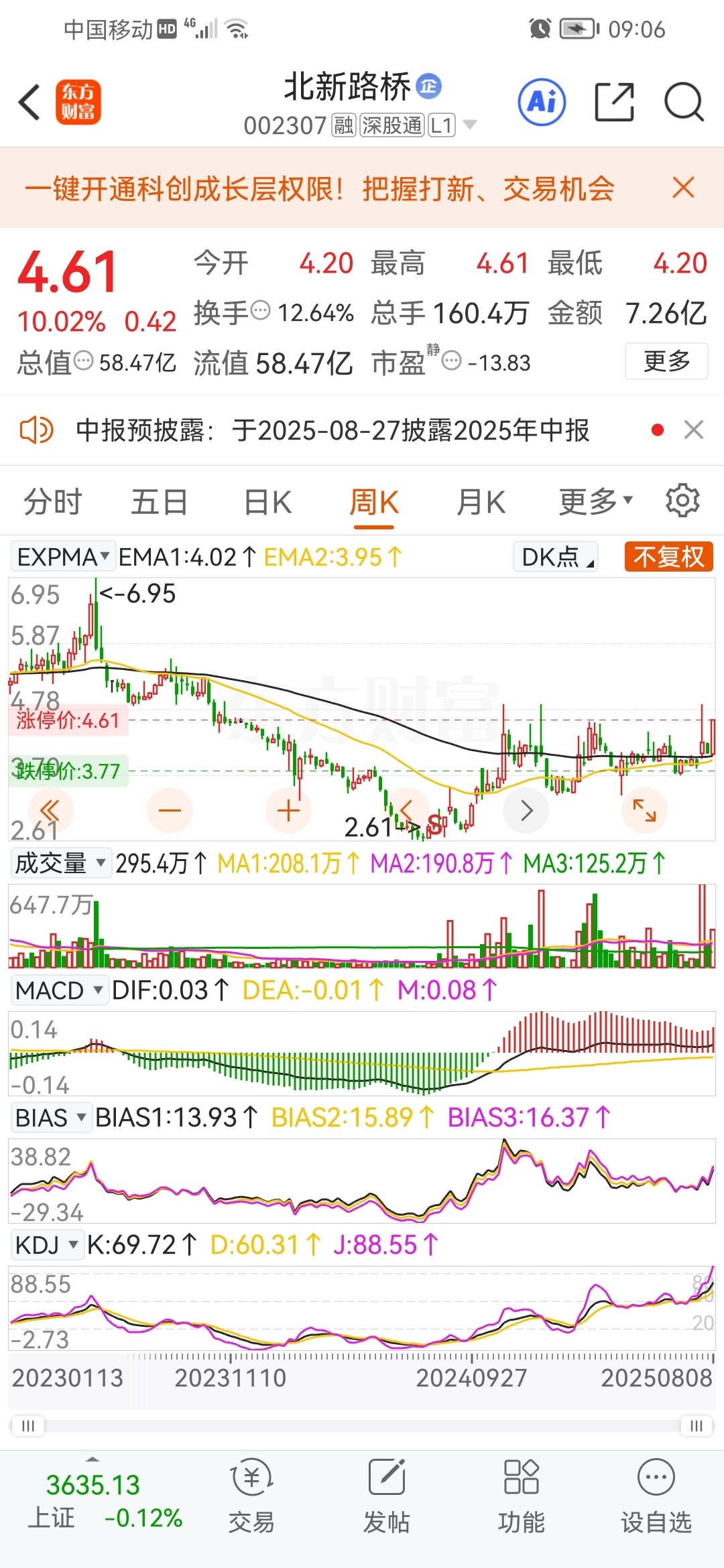Change the EXPMA indicator dropdown
This screenshot has width=724, height=1568.
pos(63,557)
